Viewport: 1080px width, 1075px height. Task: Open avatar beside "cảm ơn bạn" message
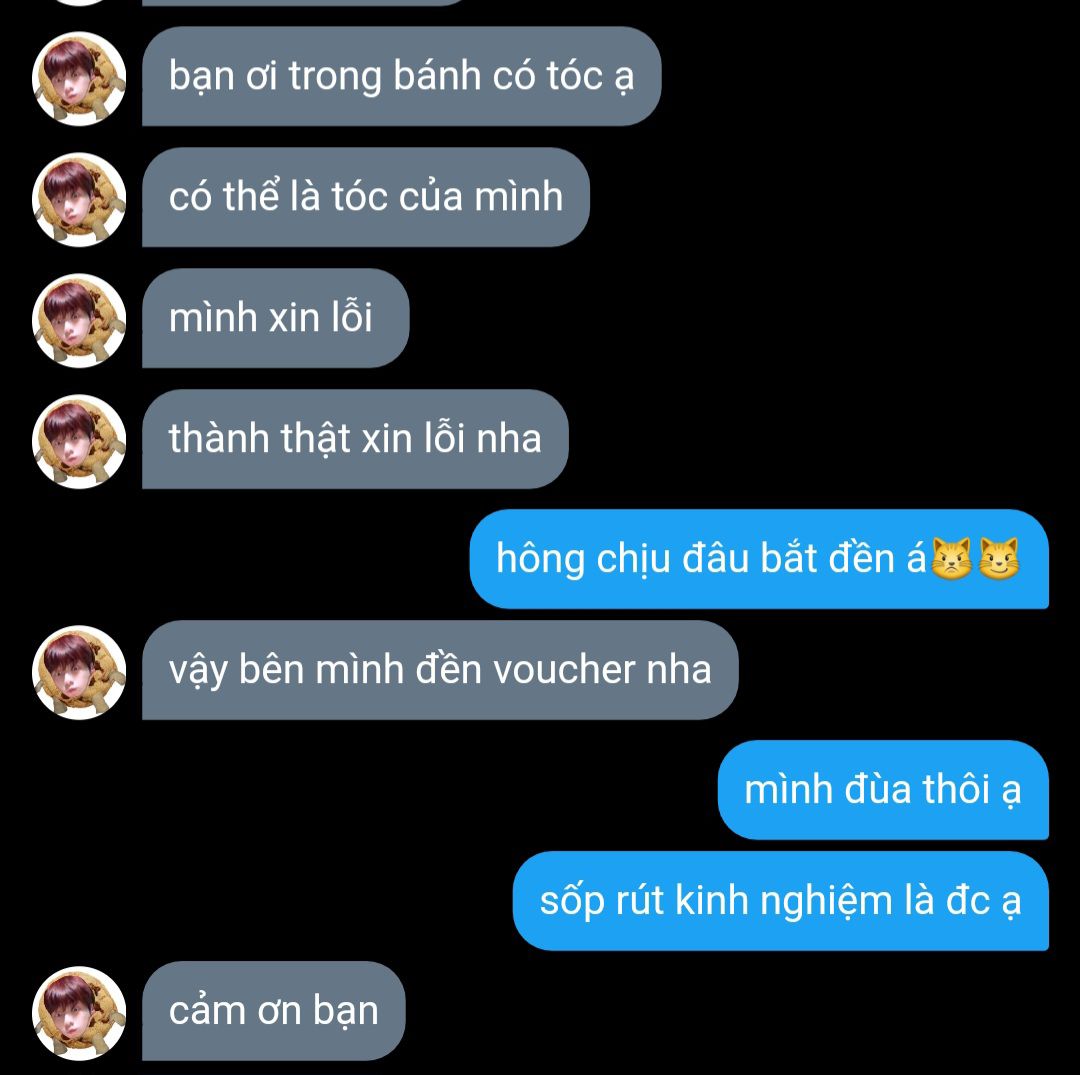pyautogui.click(x=79, y=1012)
